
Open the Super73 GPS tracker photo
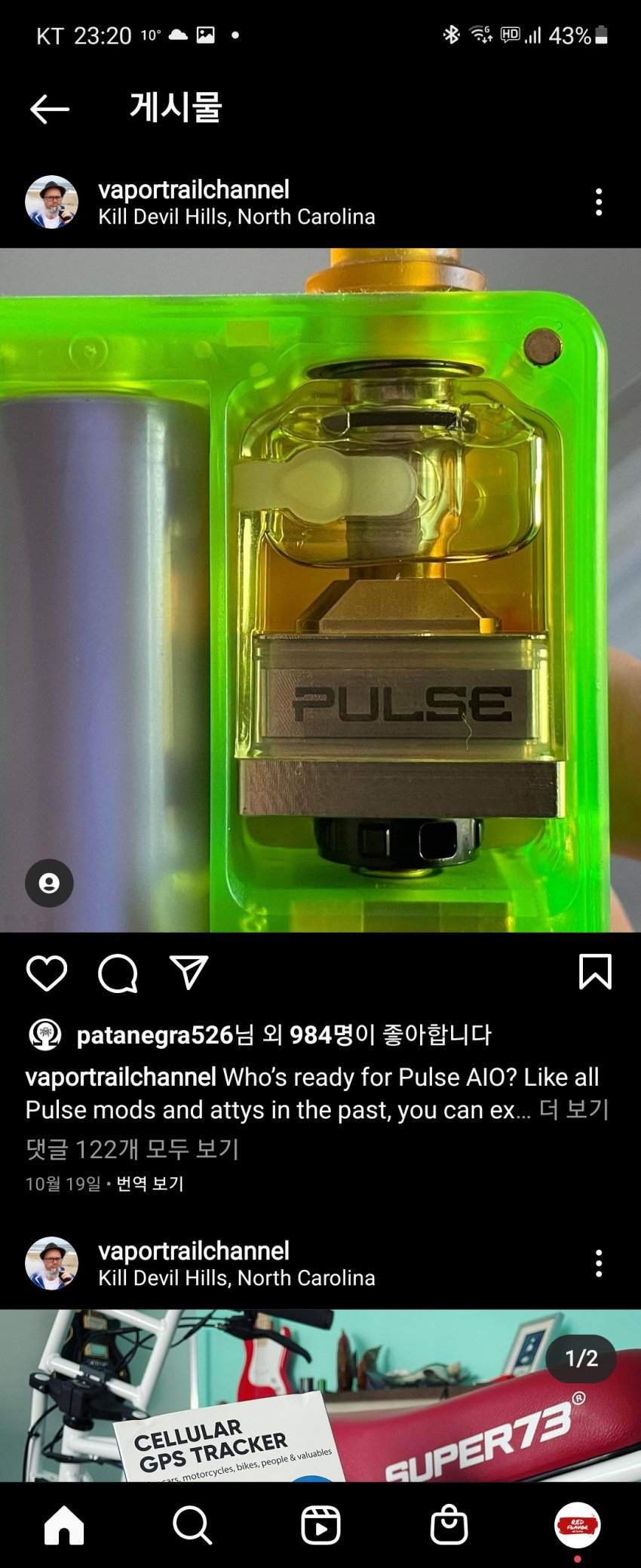(x=320, y=1396)
